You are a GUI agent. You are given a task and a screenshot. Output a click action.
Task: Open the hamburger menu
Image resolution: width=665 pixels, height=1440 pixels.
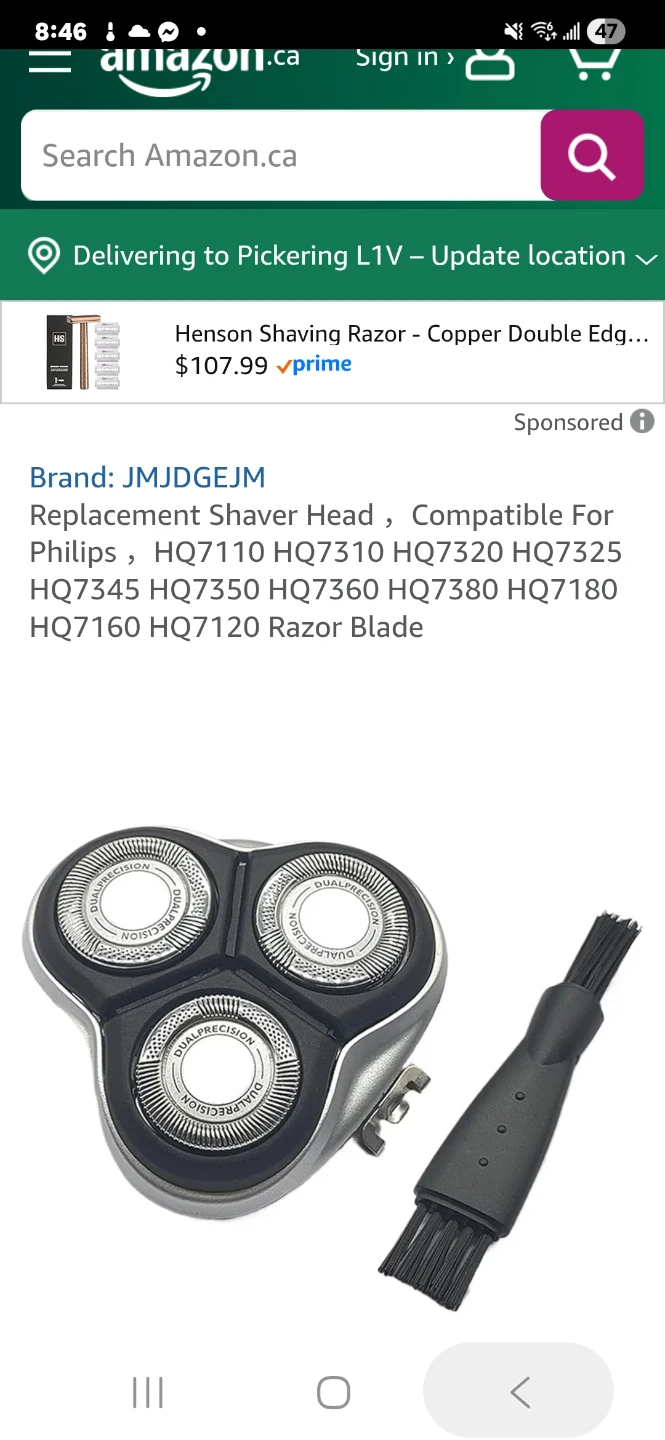[49, 60]
